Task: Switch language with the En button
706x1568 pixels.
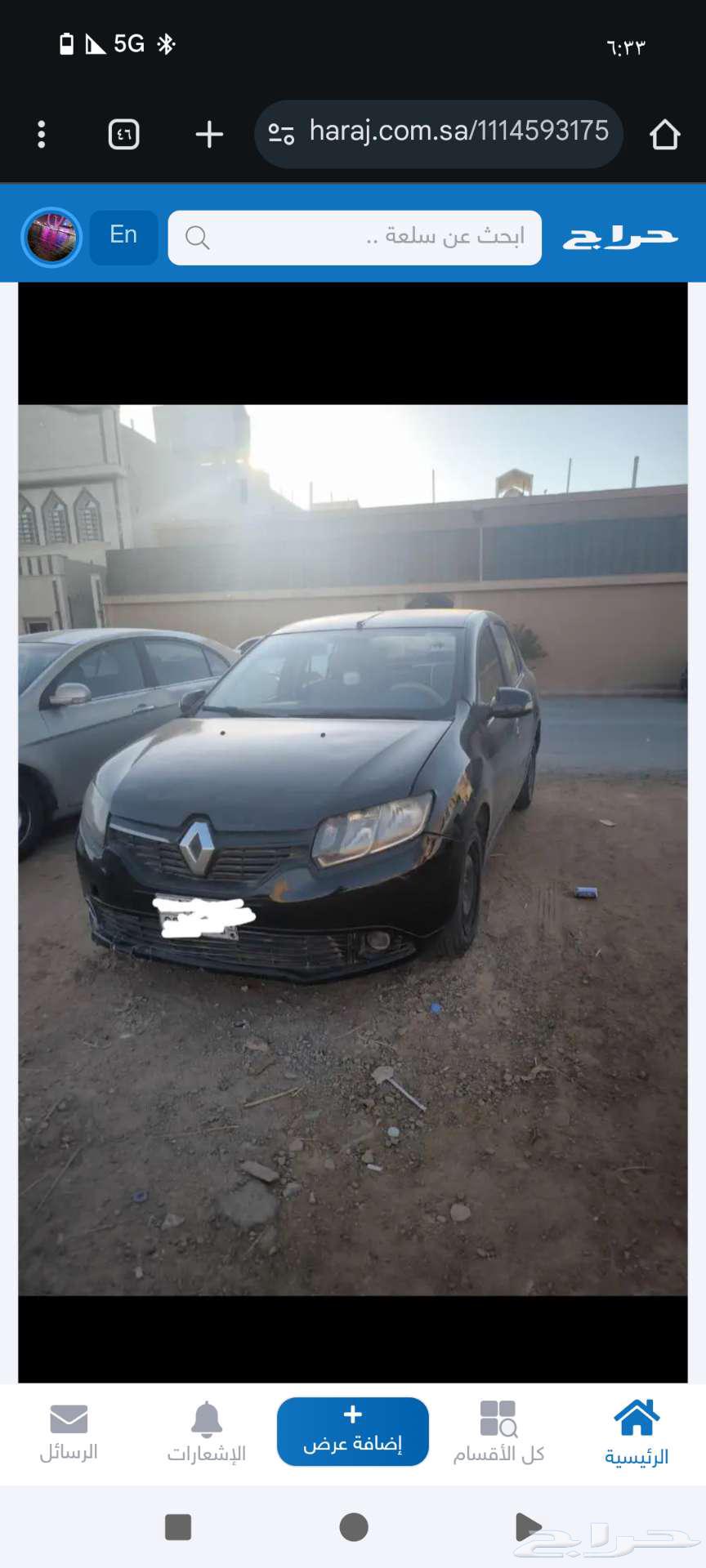Action: [x=123, y=237]
